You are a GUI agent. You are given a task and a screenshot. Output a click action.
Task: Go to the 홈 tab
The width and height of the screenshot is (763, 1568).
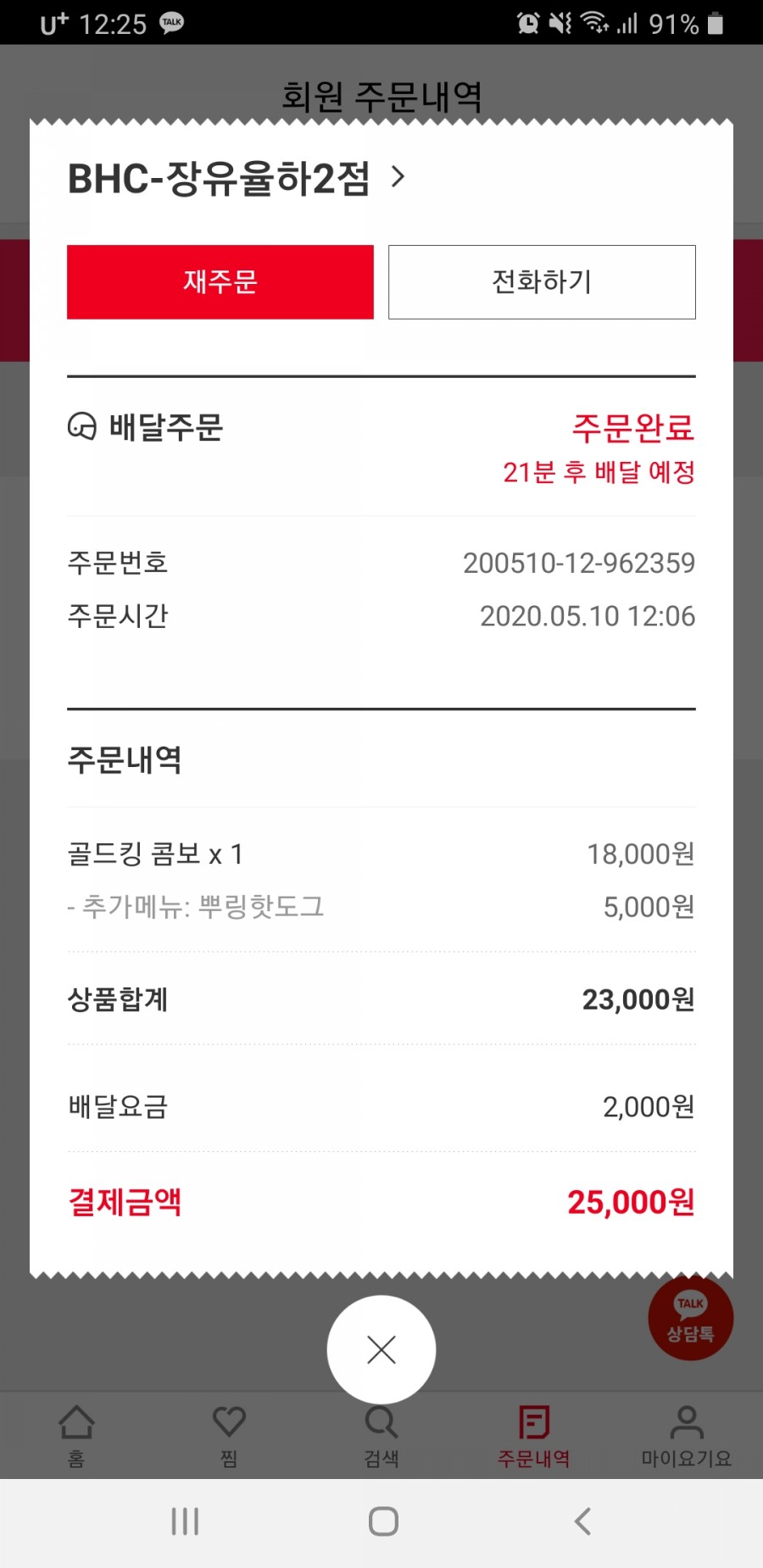tap(76, 1436)
